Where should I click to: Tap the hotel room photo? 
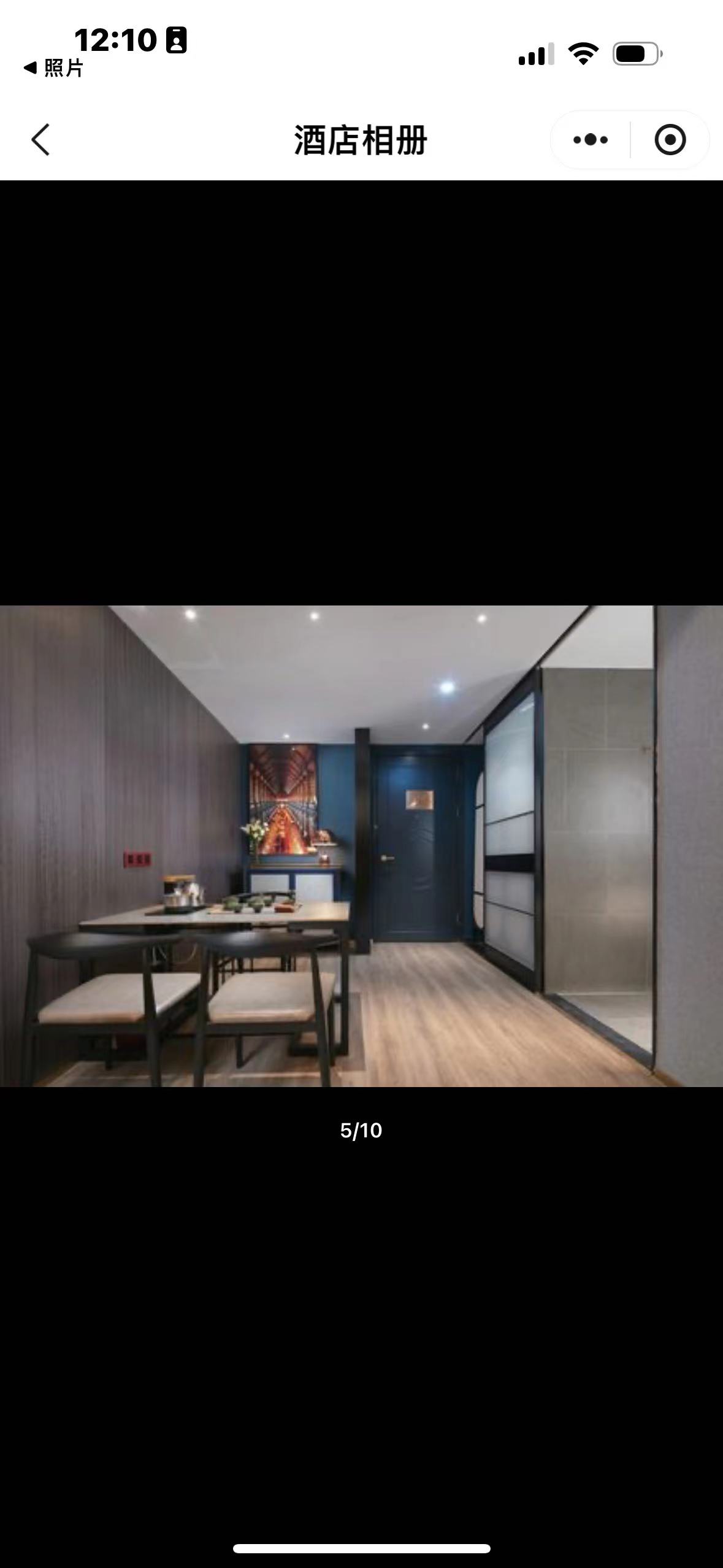pyautogui.click(x=361, y=846)
